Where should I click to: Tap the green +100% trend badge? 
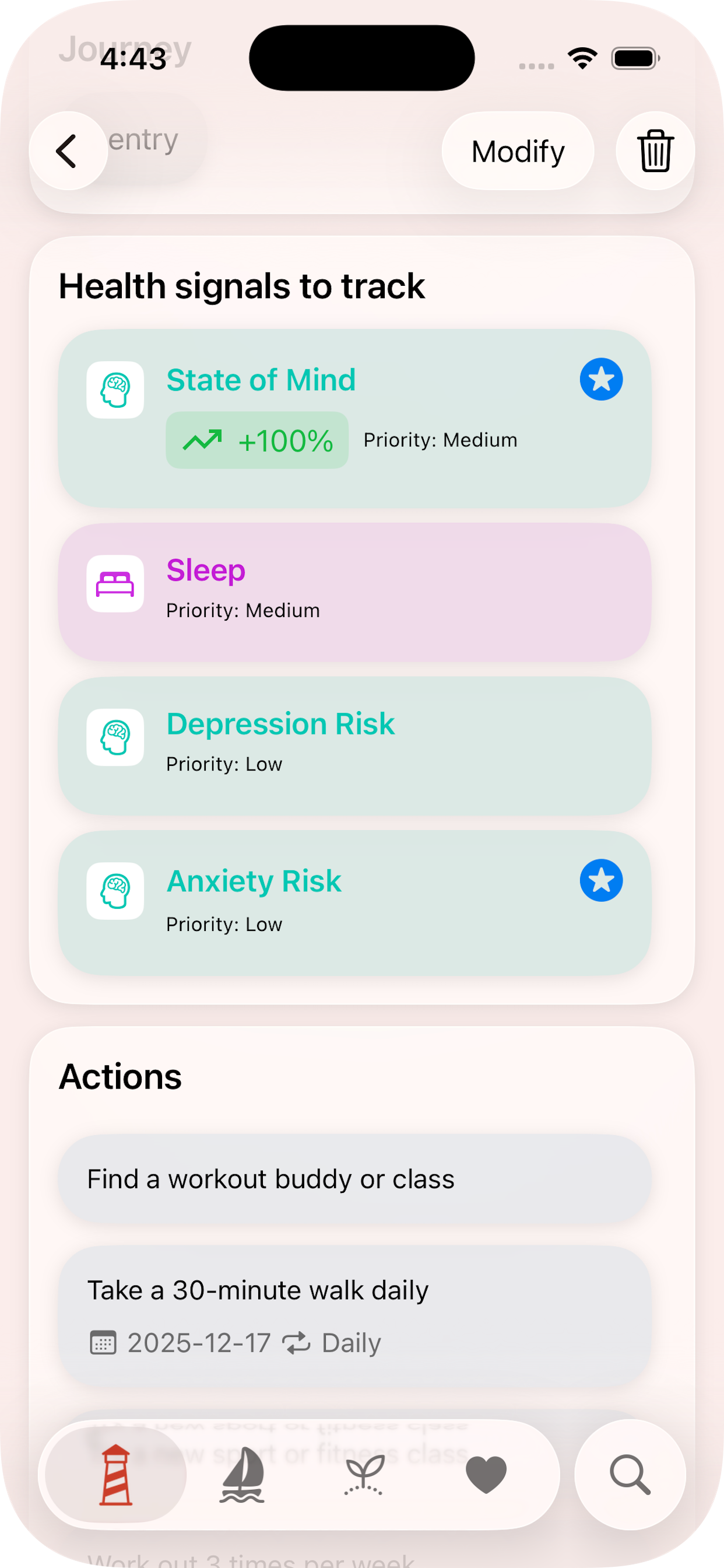coord(256,440)
